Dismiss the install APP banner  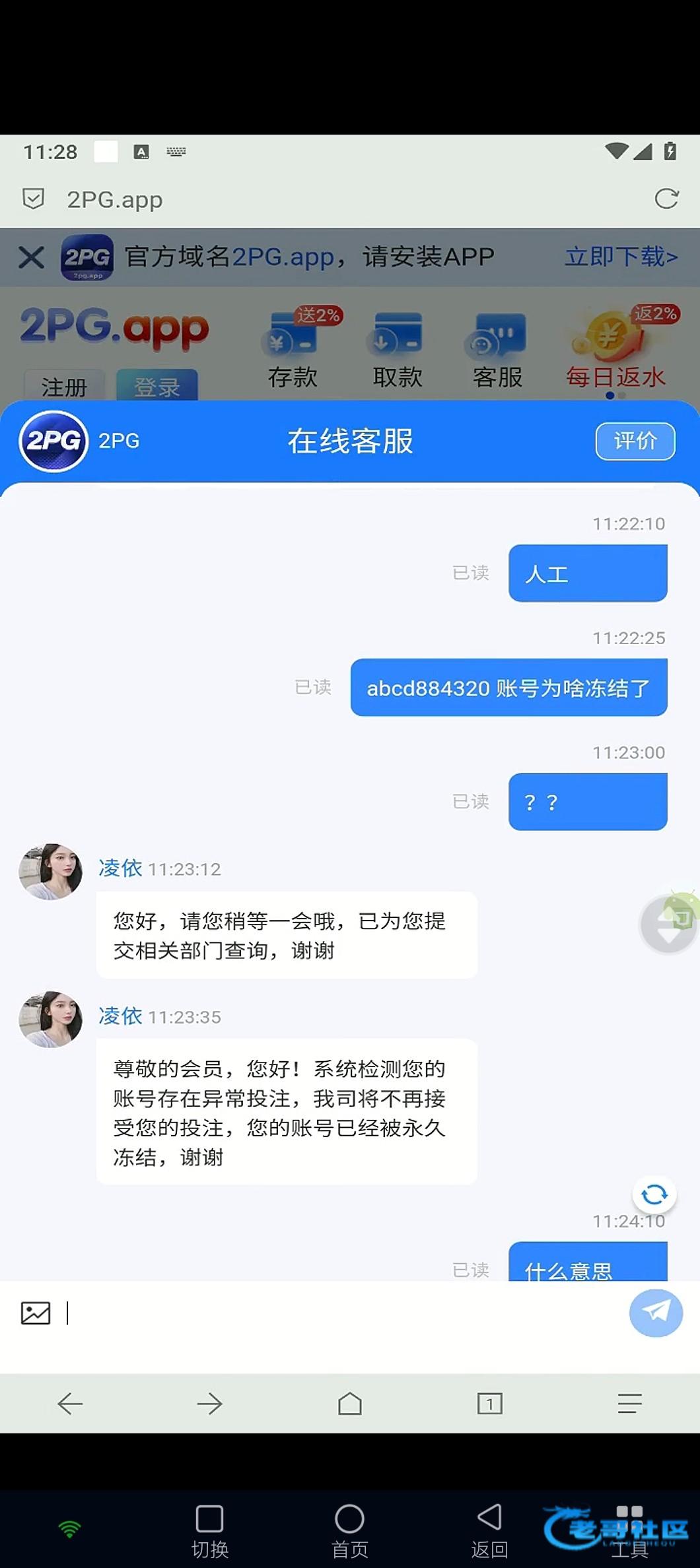pyautogui.click(x=31, y=257)
